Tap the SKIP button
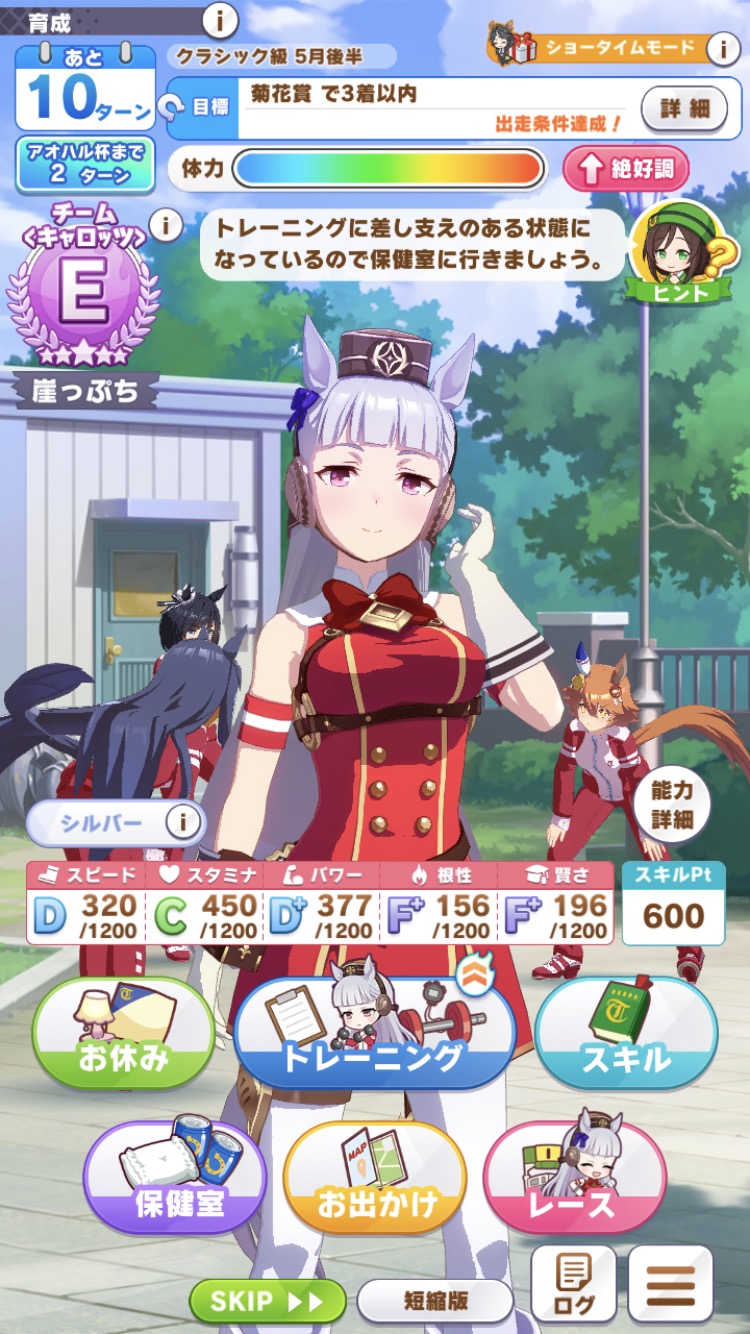 coord(267,1301)
